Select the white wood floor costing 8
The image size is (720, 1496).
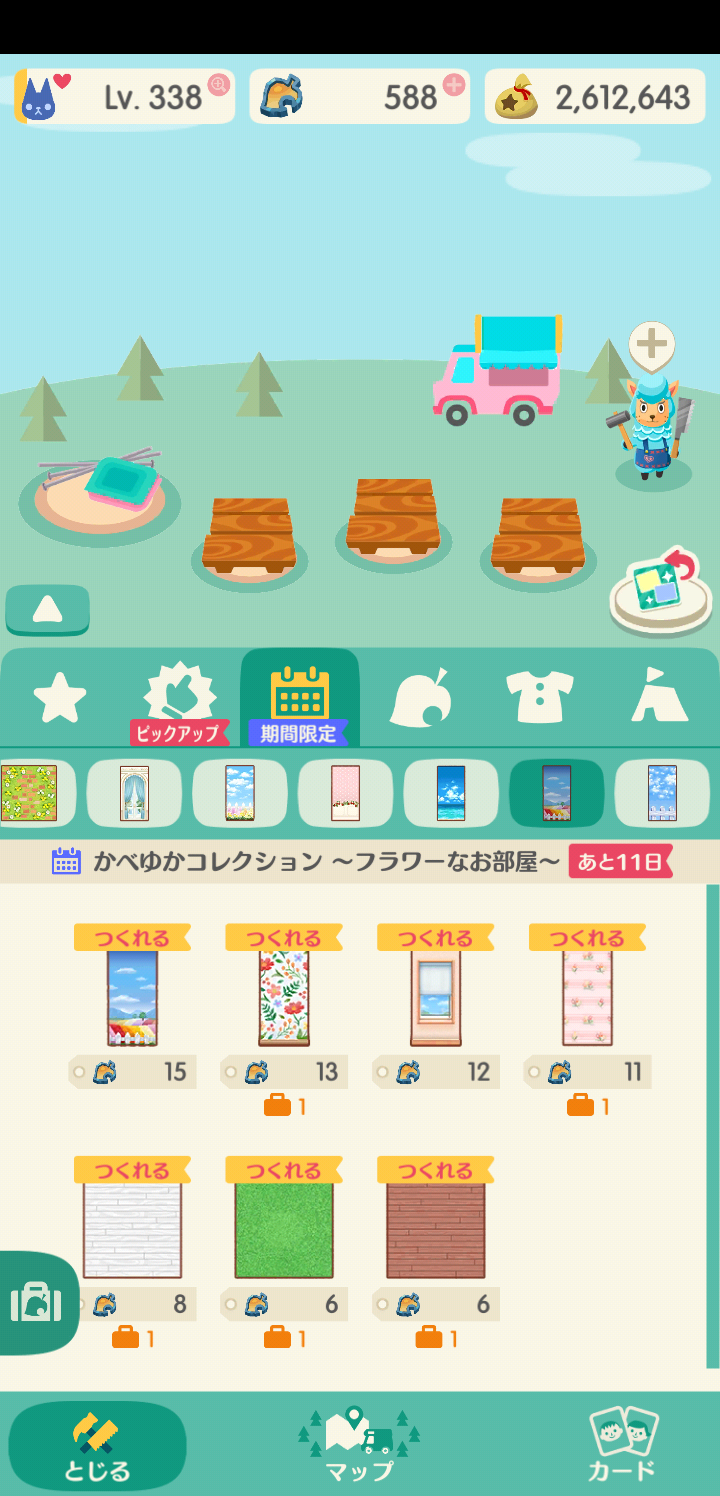click(133, 1230)
